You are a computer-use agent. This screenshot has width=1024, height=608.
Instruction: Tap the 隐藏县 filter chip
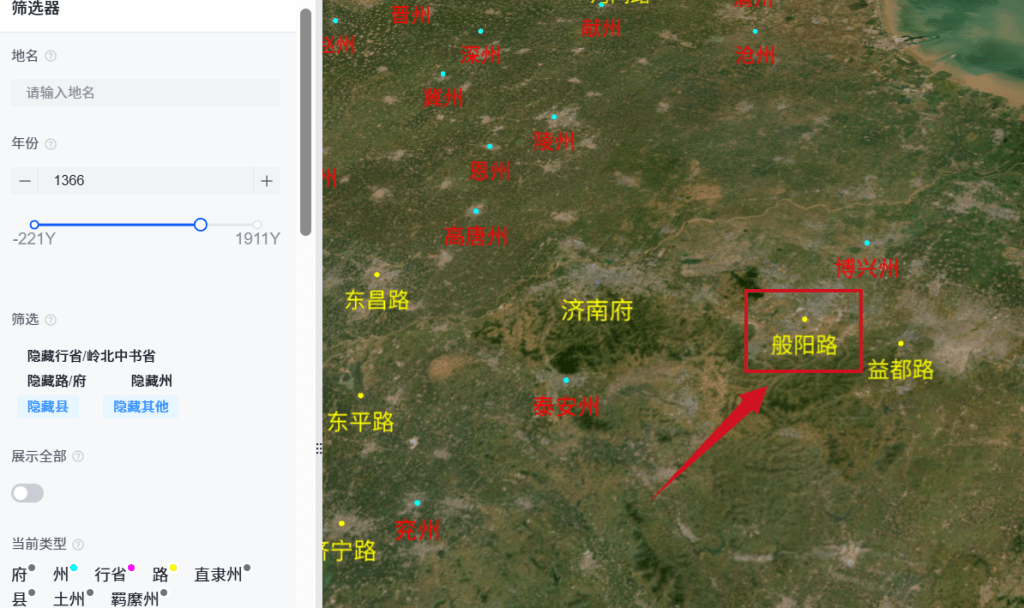[x=48, y=407]
